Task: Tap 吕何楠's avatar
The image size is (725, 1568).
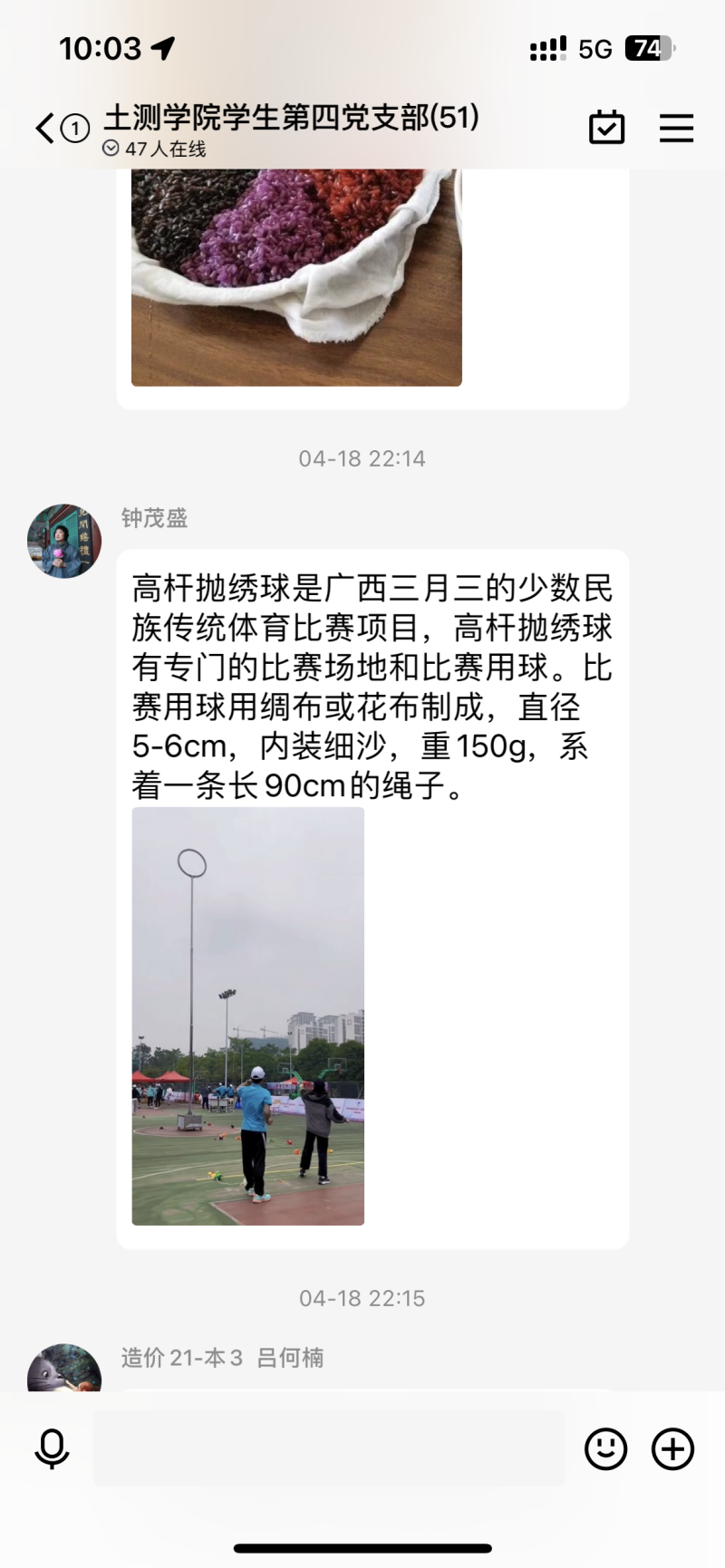Action: tap(64, 1370)
